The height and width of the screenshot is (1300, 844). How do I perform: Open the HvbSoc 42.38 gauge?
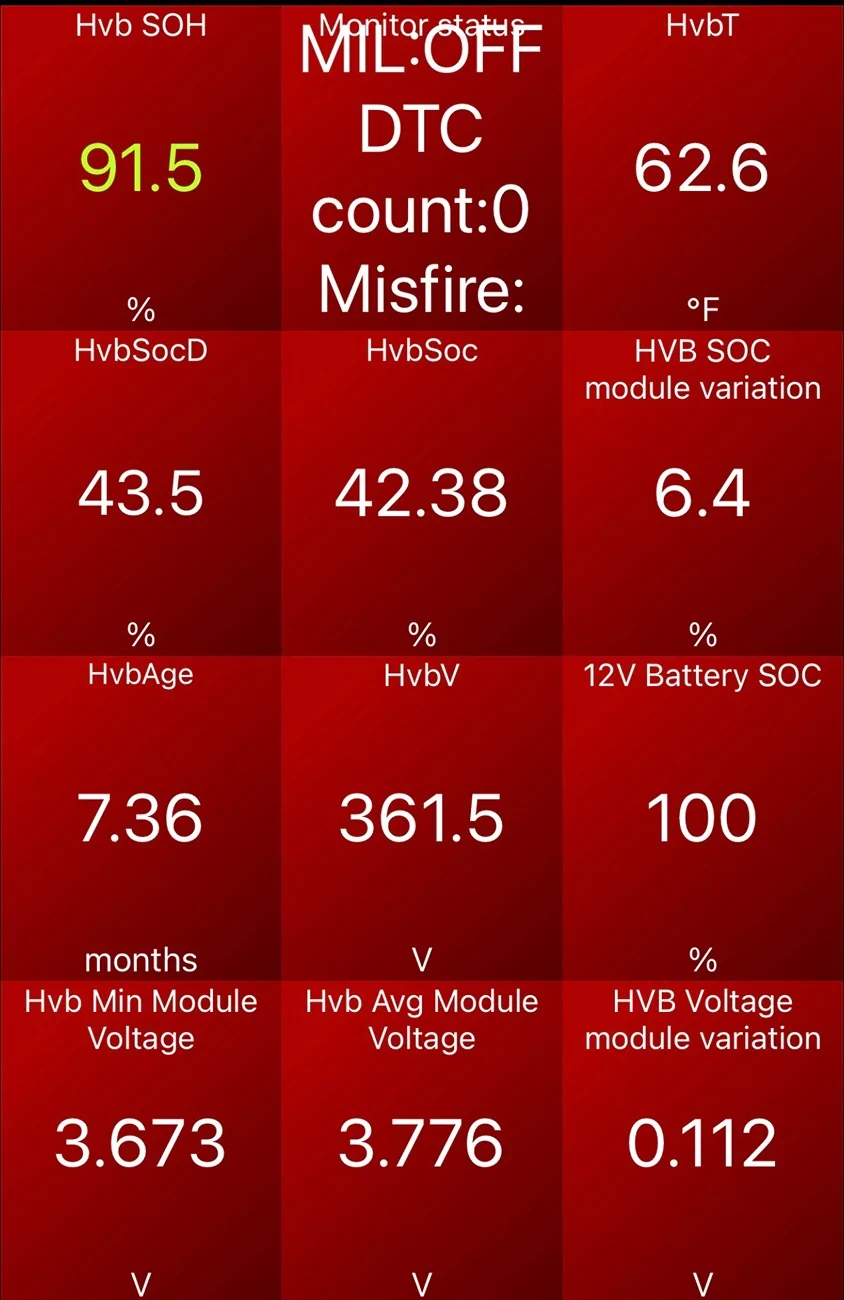click(421, 493)
